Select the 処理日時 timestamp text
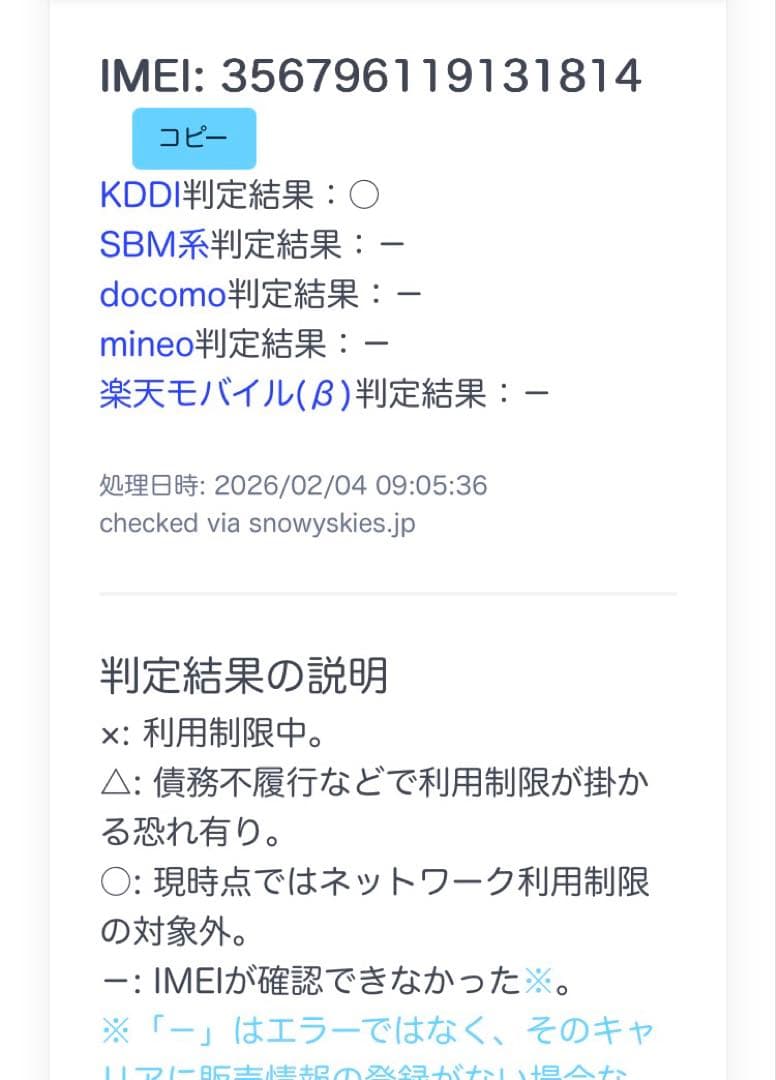The image size is (776, 1080). (292, 486)
